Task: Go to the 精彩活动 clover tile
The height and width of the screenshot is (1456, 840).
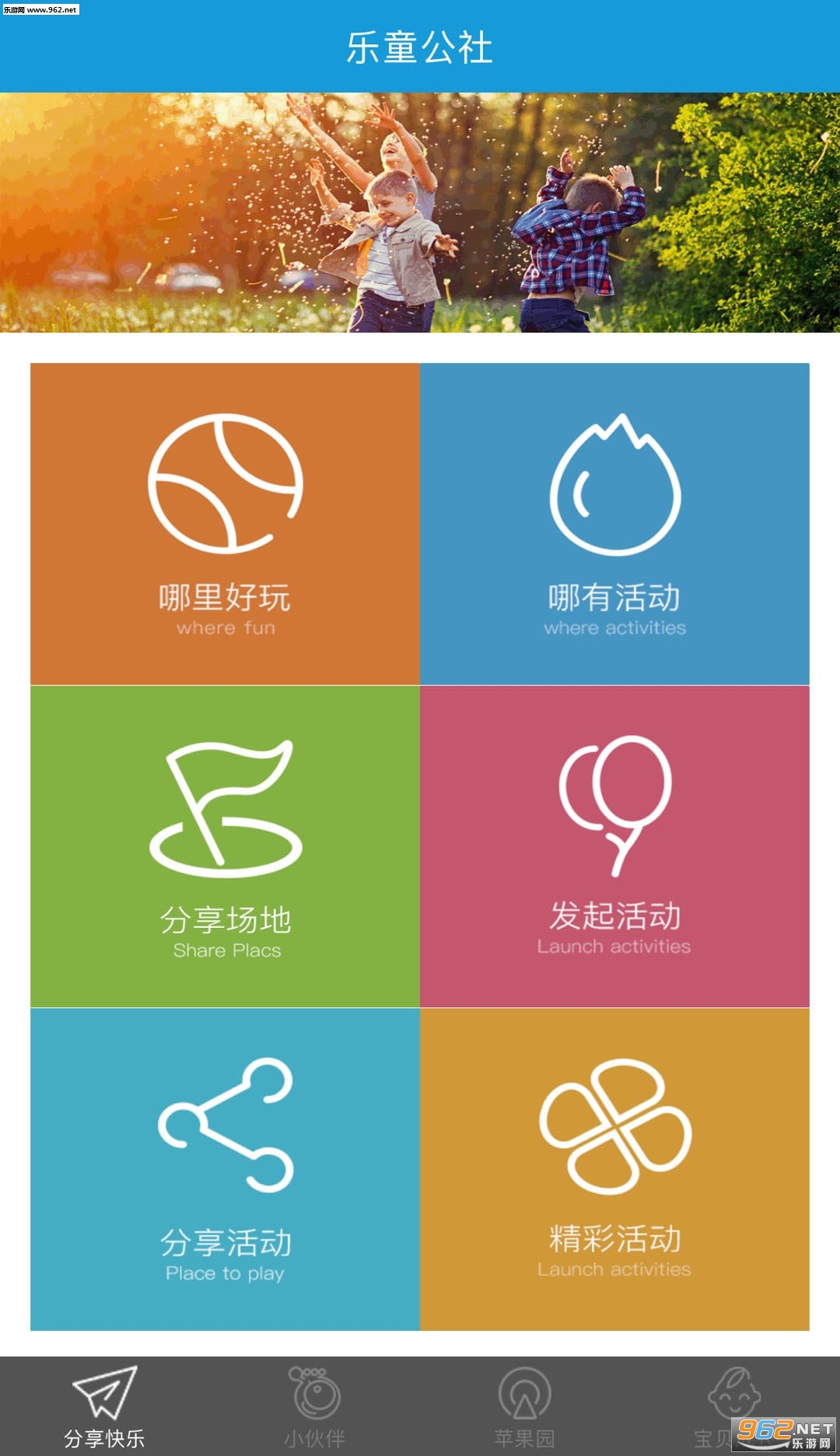Action: pos(614,1169)
